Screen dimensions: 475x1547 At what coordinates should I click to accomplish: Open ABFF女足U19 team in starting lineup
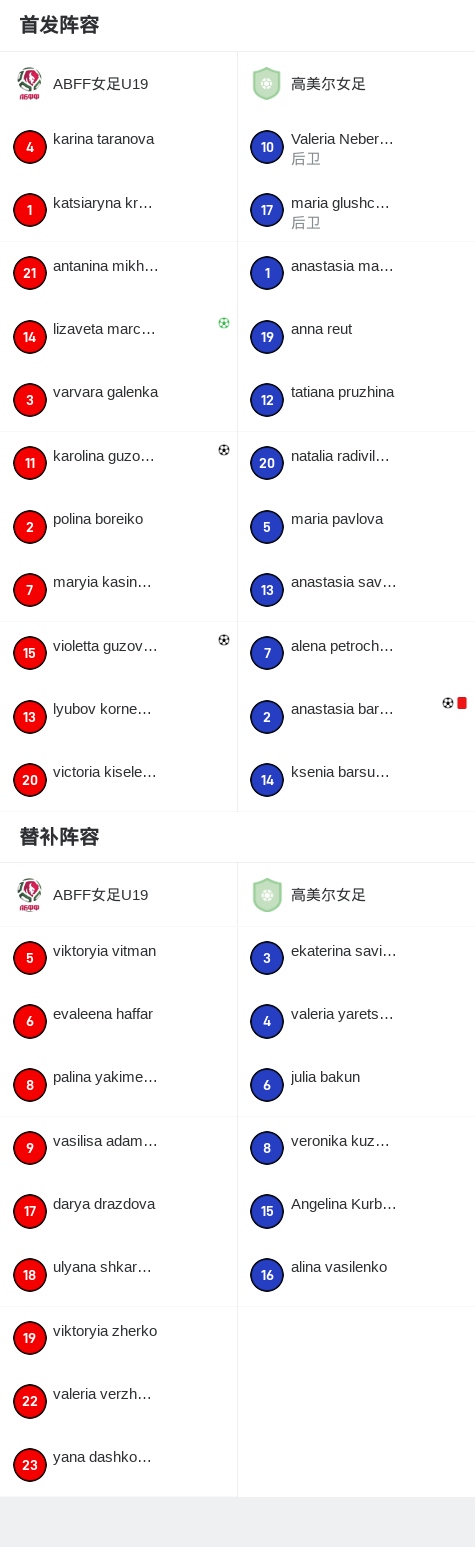[x=118, y=84]
